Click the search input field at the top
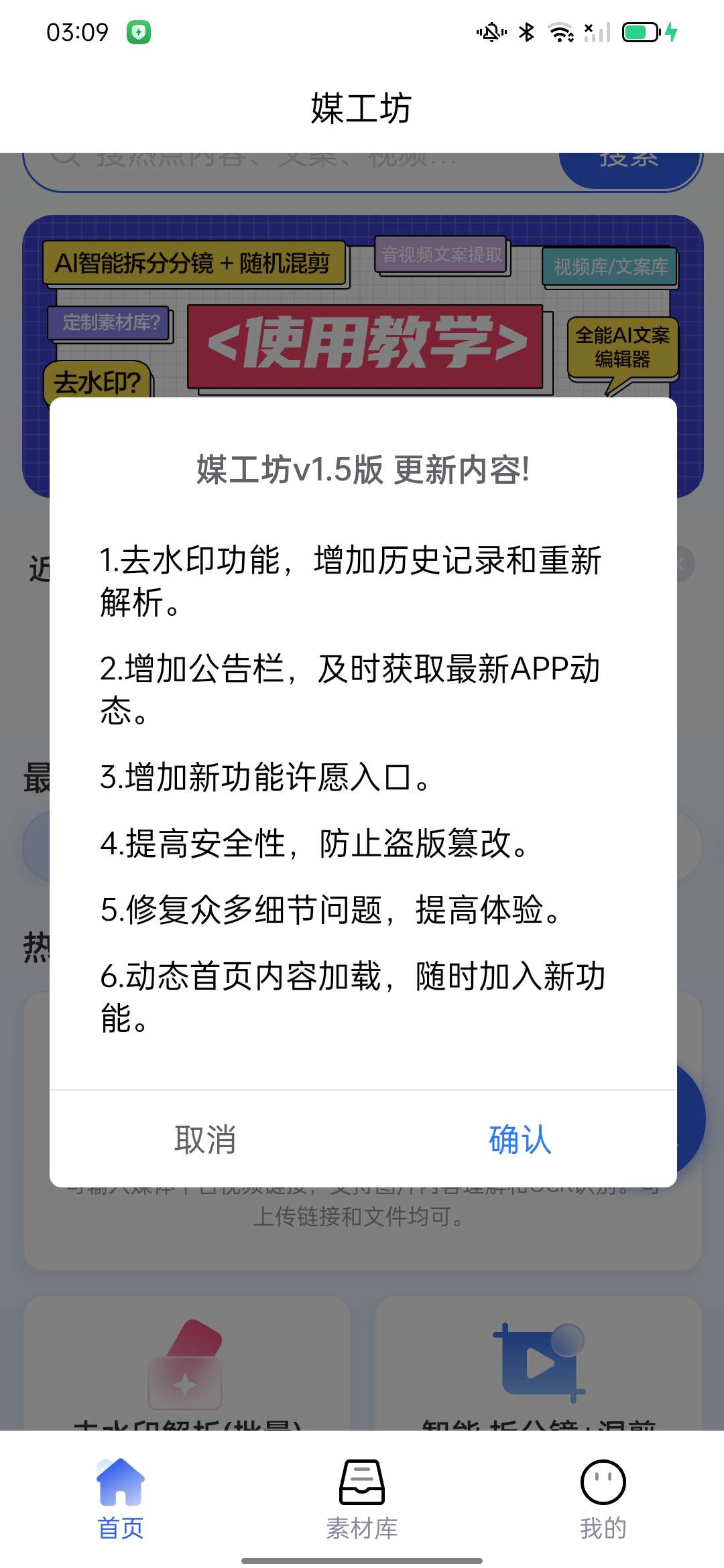The height and width of the screenshot is (1568, 724). point(302,159)
